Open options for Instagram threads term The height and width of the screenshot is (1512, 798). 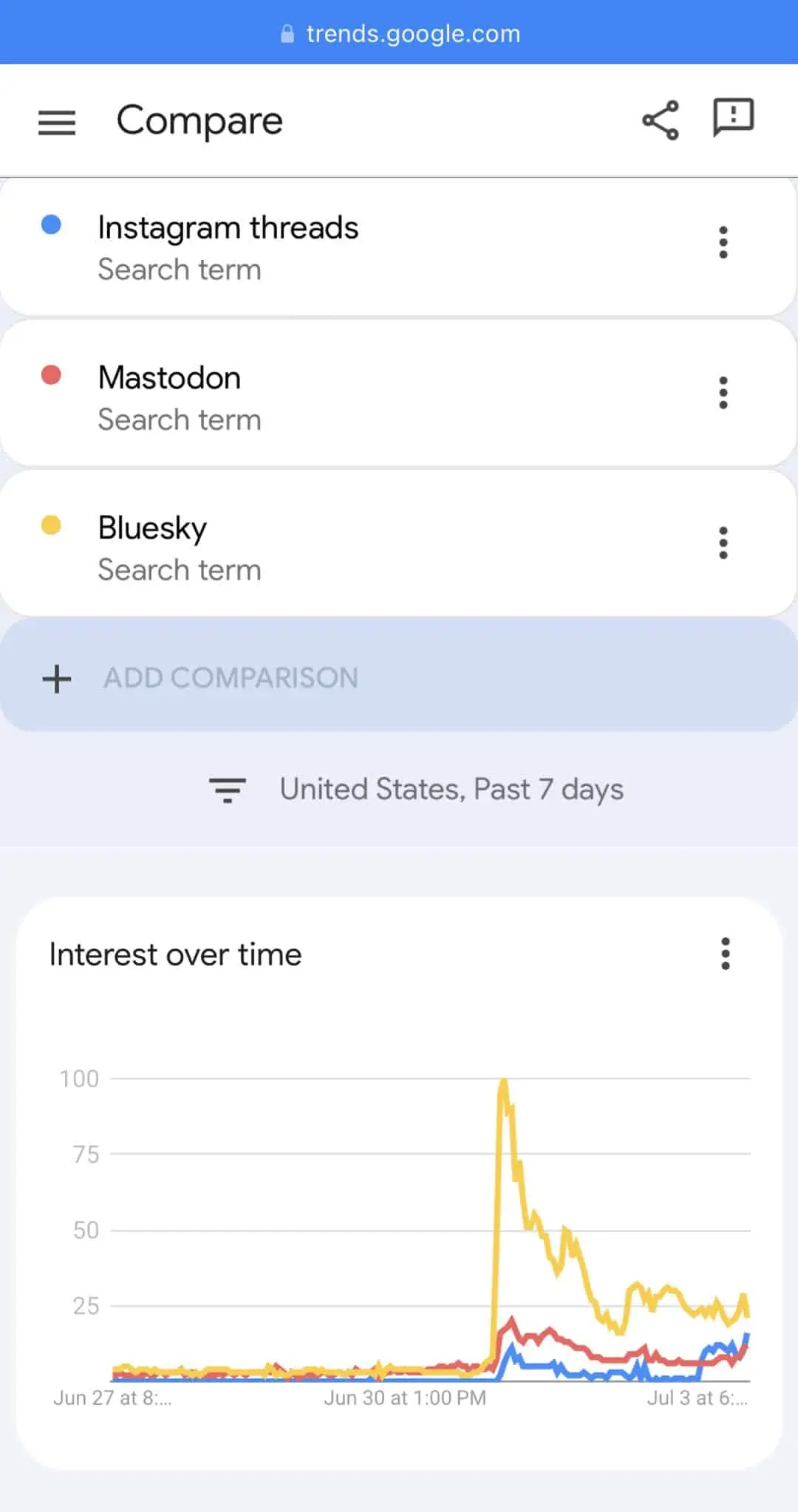point(723,242)
